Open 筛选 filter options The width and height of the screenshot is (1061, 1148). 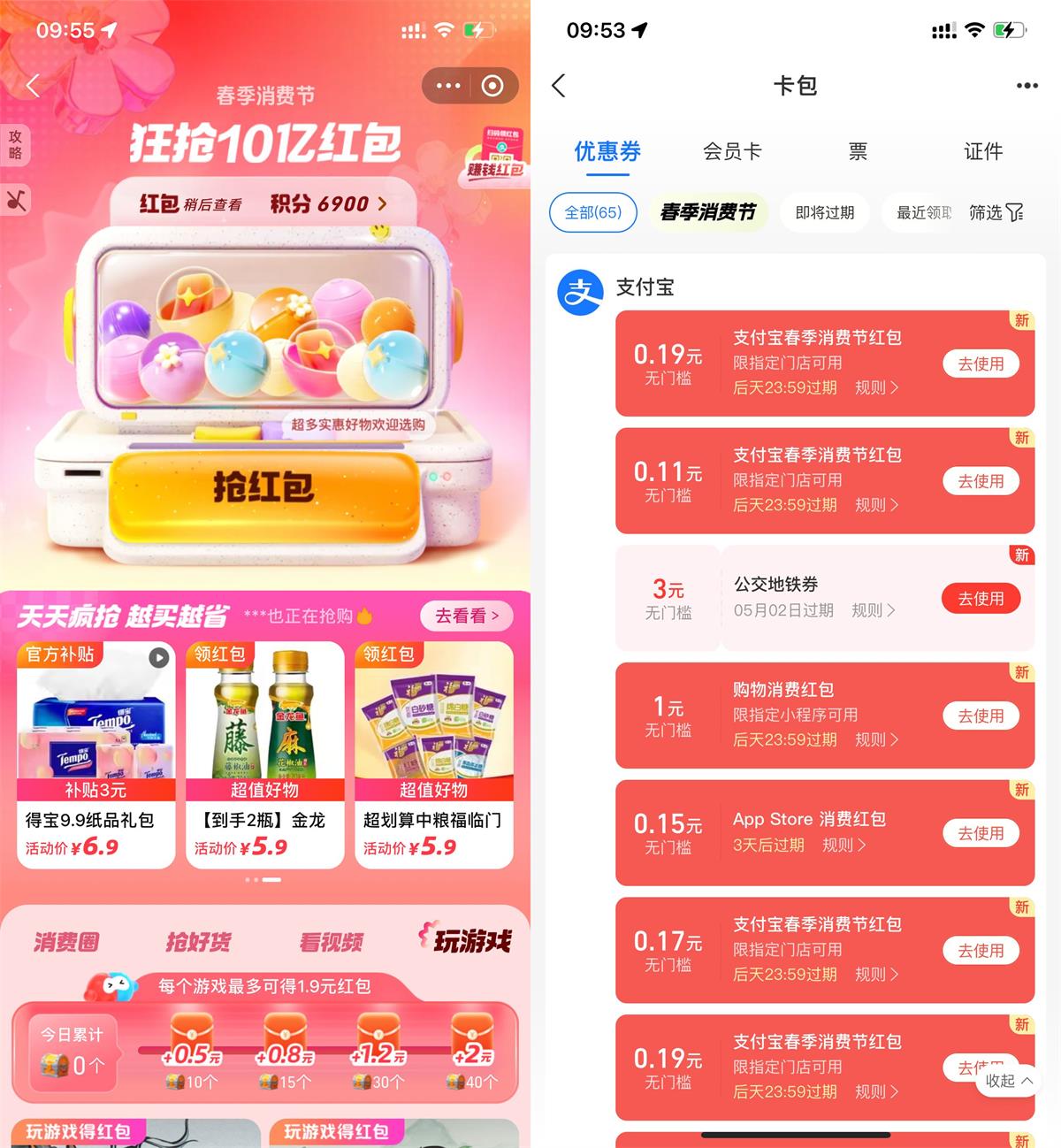pyautogui.click(x=996, y=213)
